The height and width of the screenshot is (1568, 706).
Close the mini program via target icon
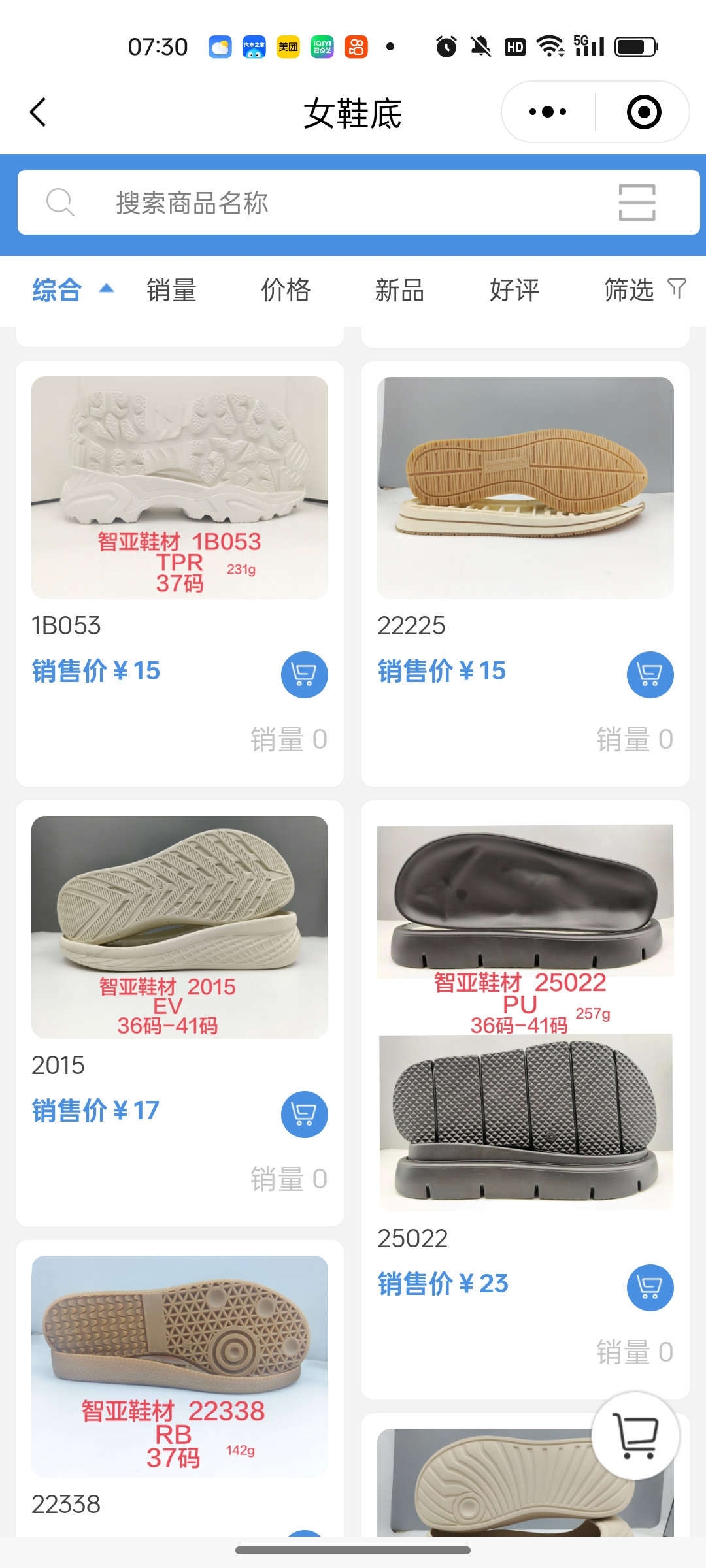tap(643, 112)
